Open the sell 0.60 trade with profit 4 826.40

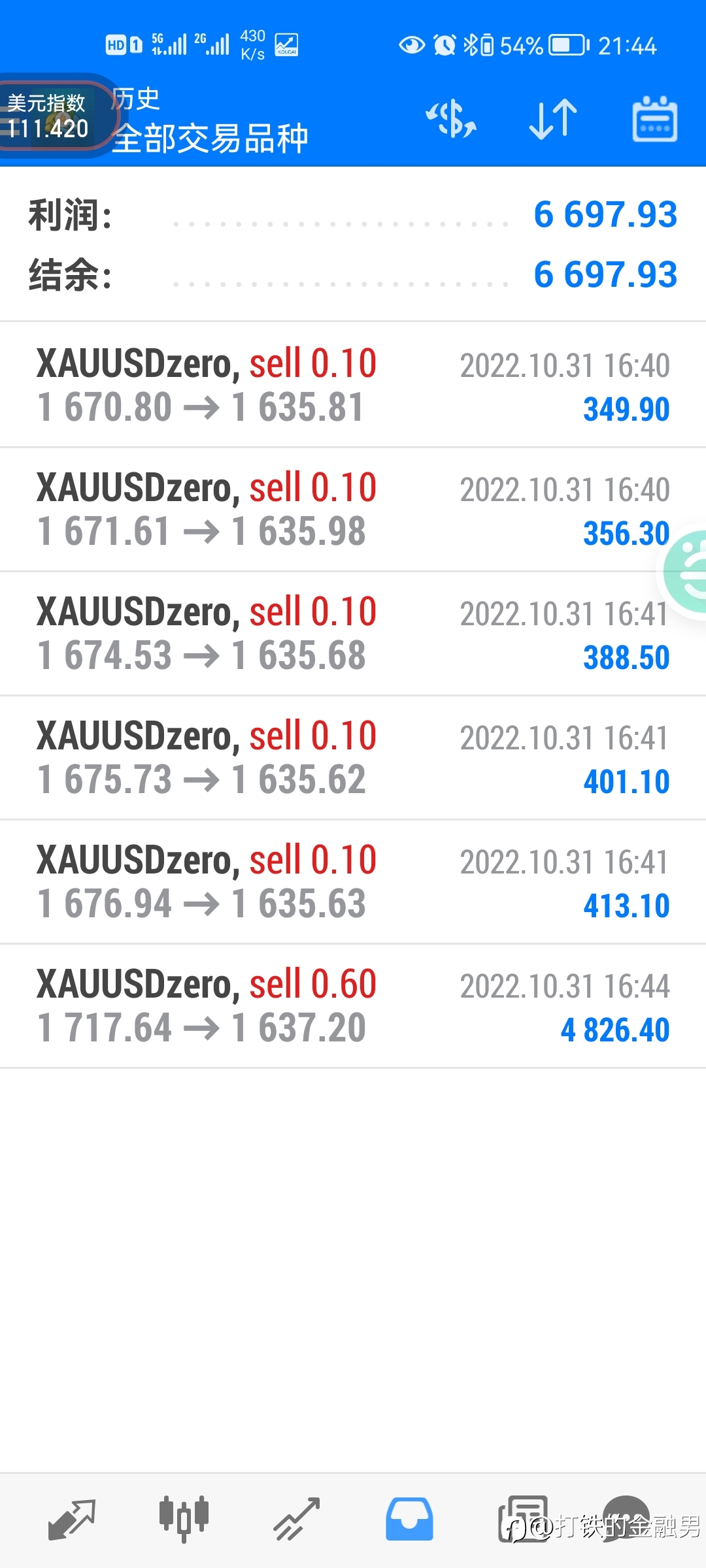pos(353,1006)
